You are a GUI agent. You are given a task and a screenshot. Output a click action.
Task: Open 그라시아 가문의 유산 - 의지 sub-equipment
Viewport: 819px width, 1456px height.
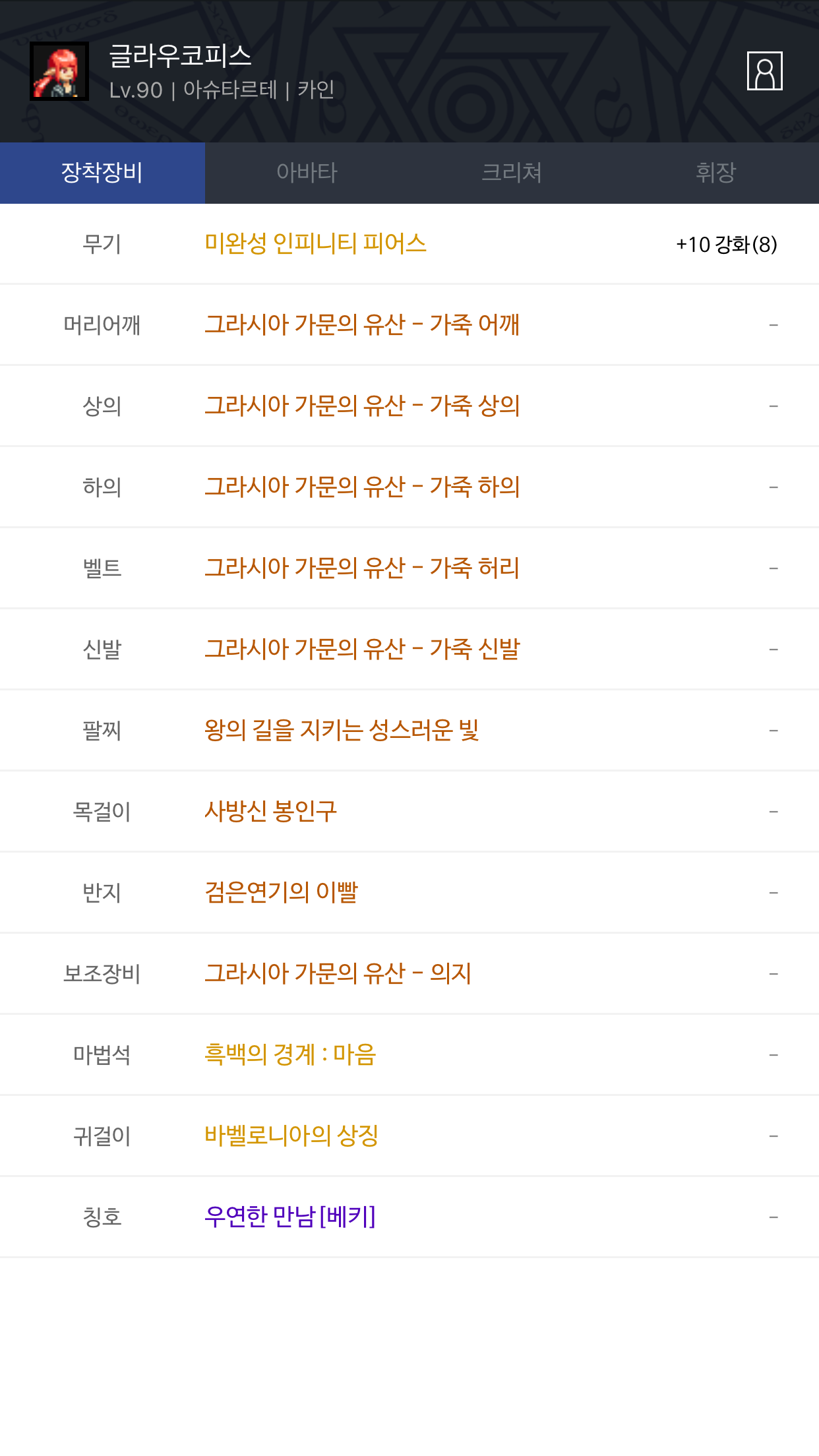(x=338, y=974)
